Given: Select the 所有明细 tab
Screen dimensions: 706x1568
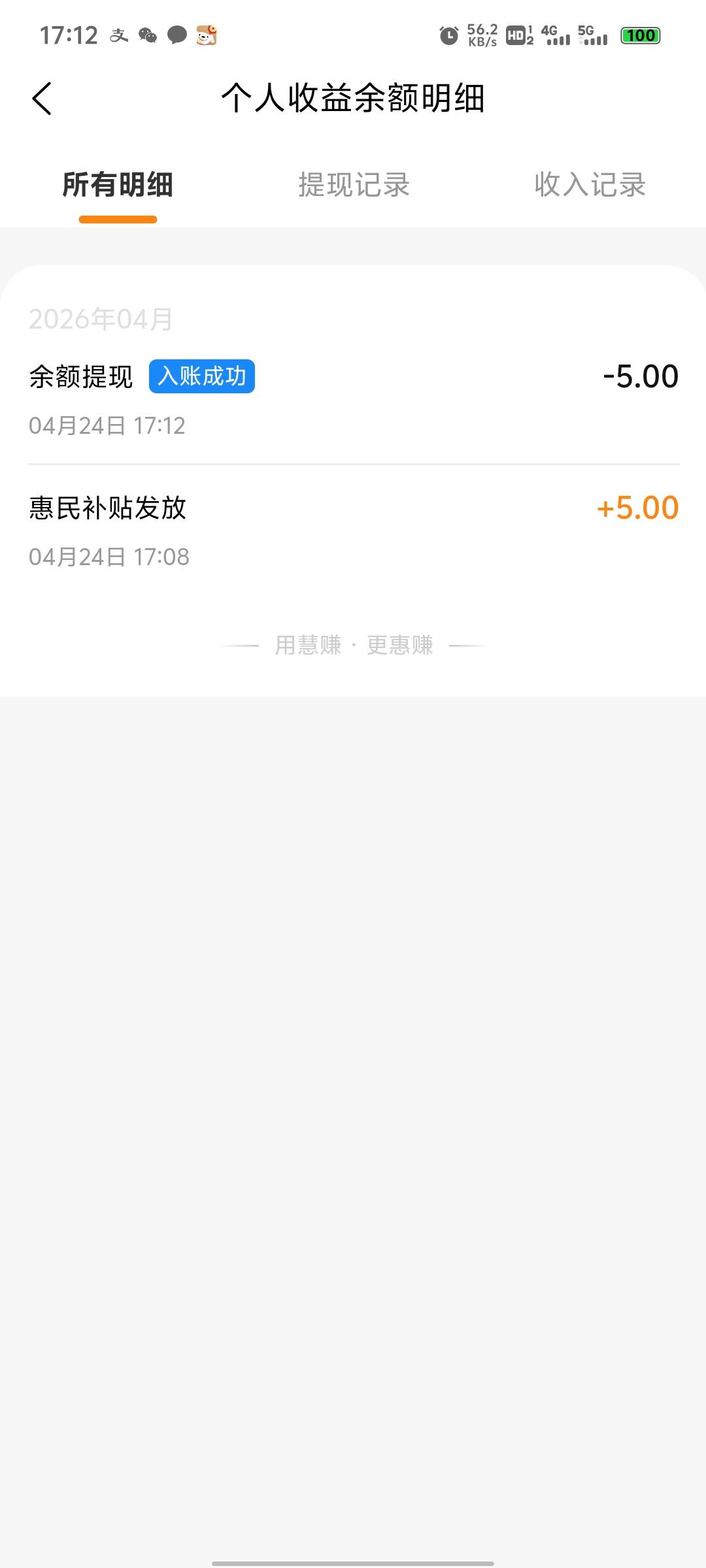Looking at the screenshot, I should 118,185.
